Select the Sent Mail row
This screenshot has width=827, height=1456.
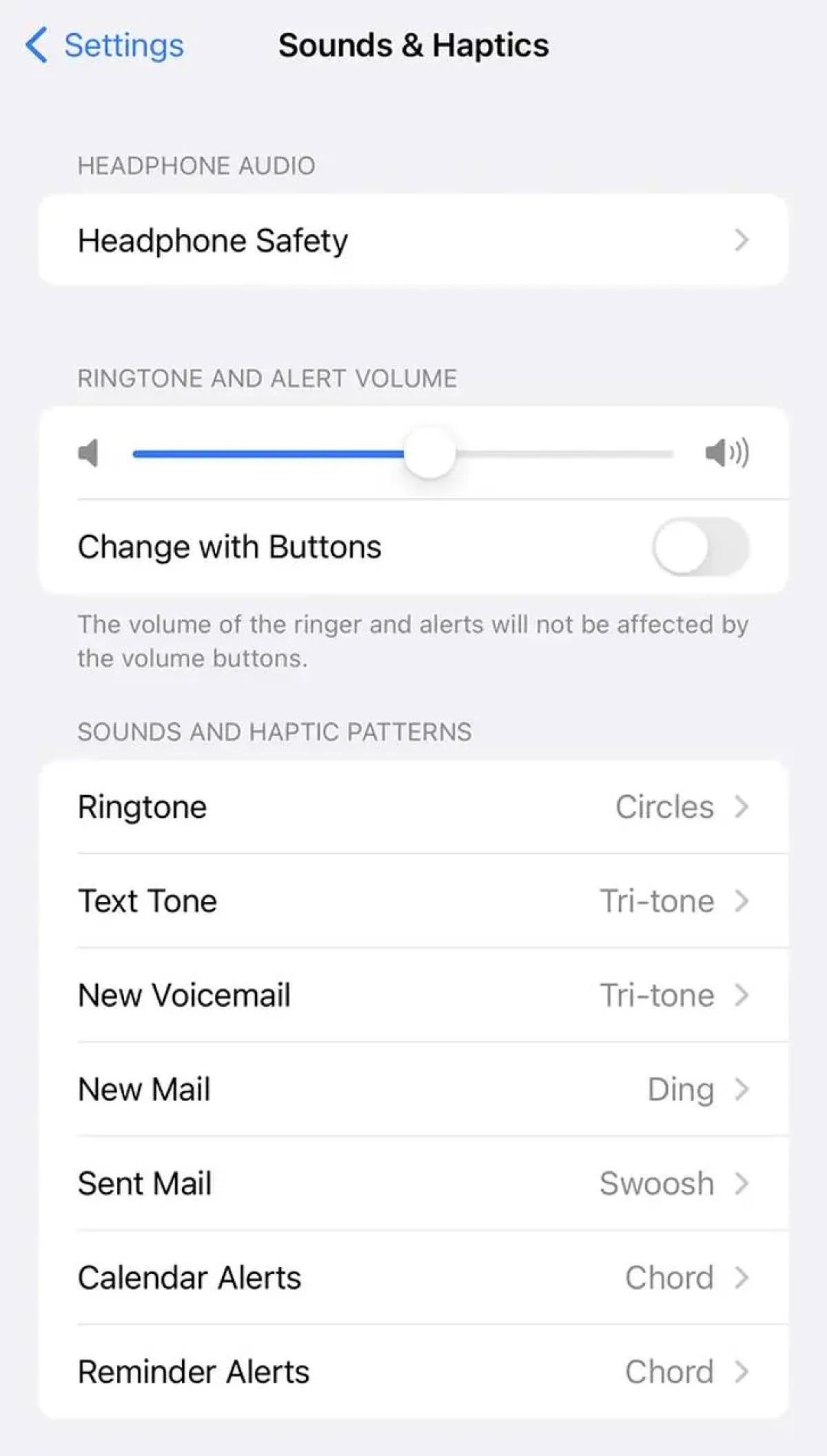tap(413, 1183)
